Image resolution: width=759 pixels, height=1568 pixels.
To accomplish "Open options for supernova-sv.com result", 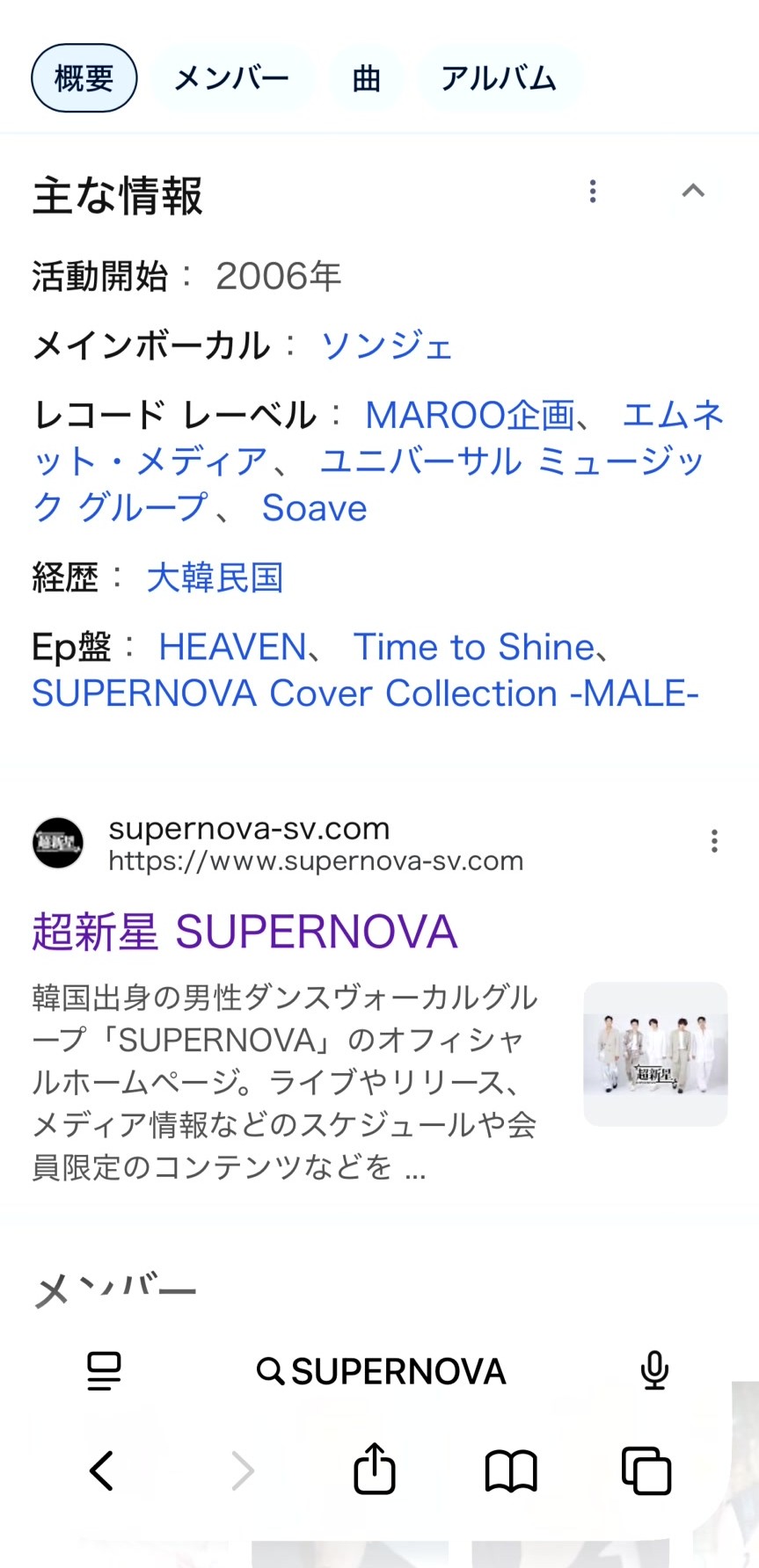I will click(714, 841).
